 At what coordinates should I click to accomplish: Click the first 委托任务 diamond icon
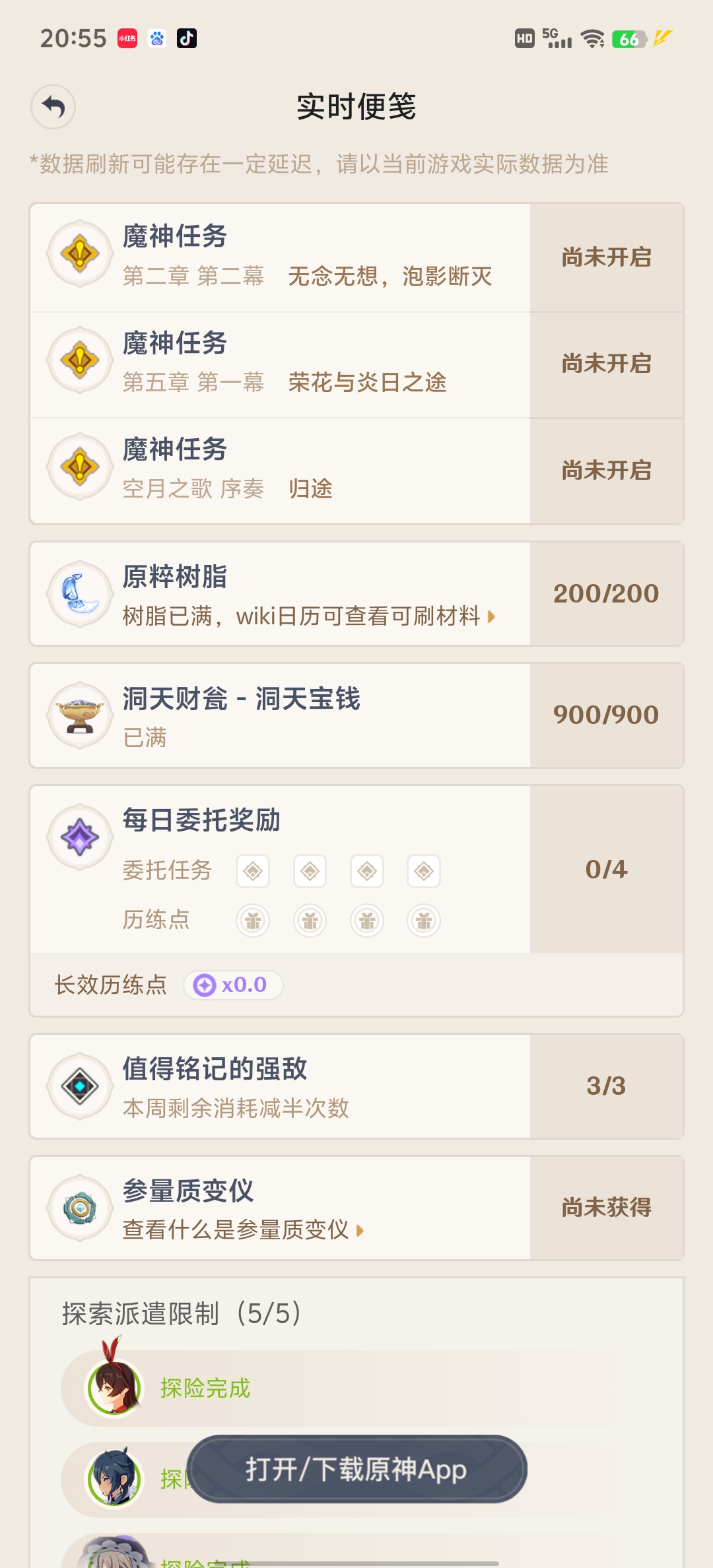point(253,870)
